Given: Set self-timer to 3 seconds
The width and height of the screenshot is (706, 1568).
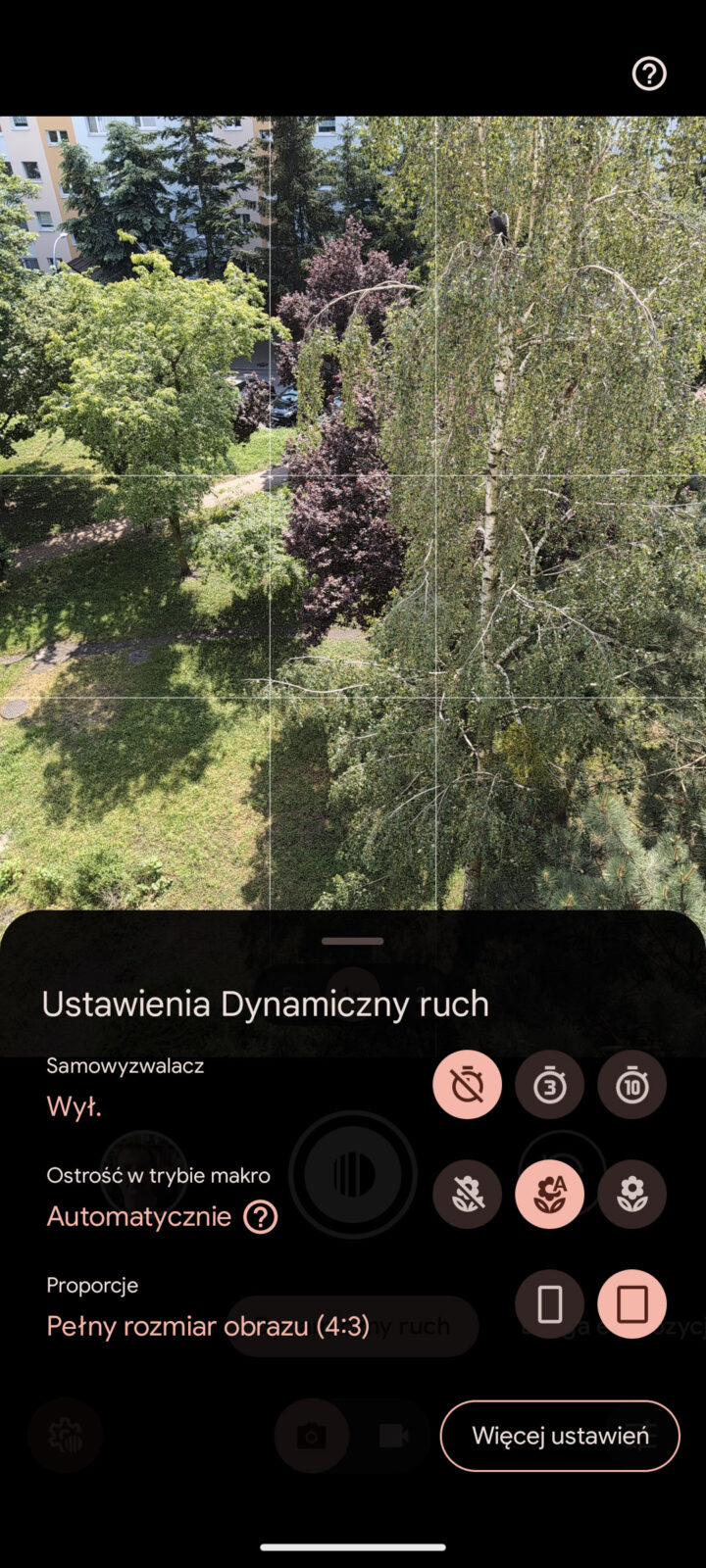Looking at the screenshot, I should point(549,1085).
